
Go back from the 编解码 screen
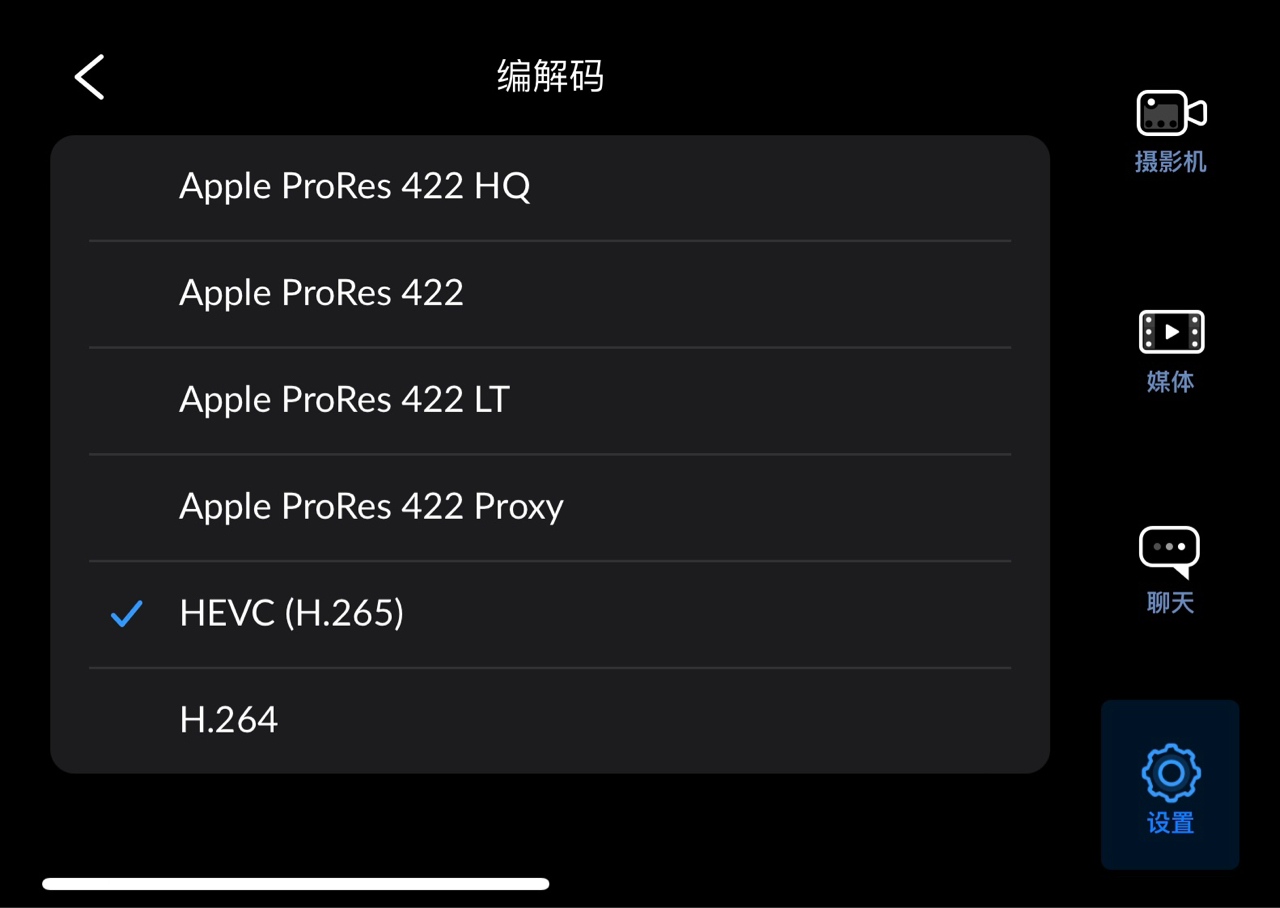90,77
